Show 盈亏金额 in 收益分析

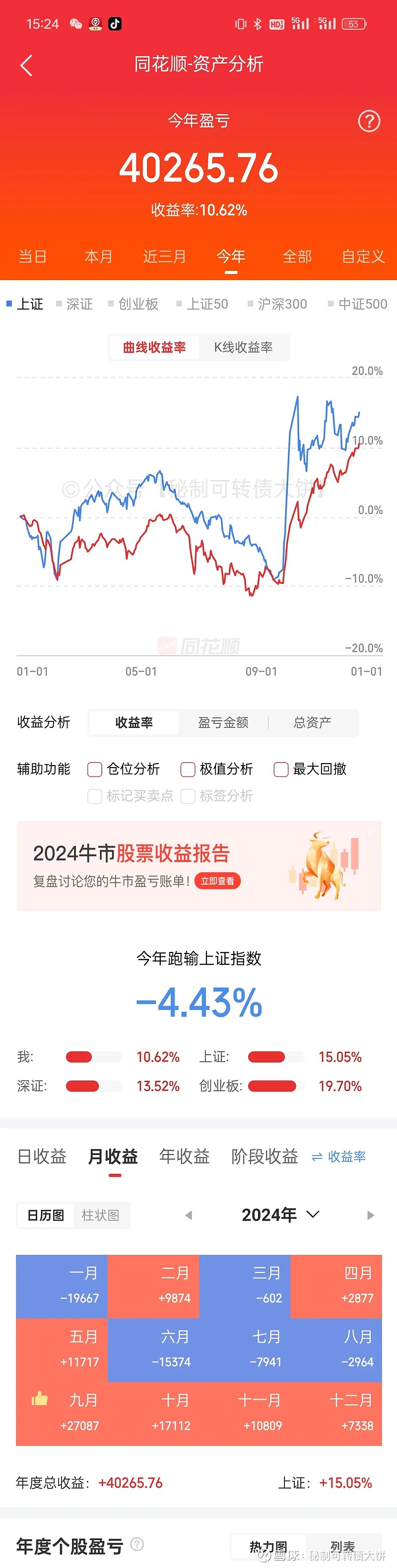223,722
